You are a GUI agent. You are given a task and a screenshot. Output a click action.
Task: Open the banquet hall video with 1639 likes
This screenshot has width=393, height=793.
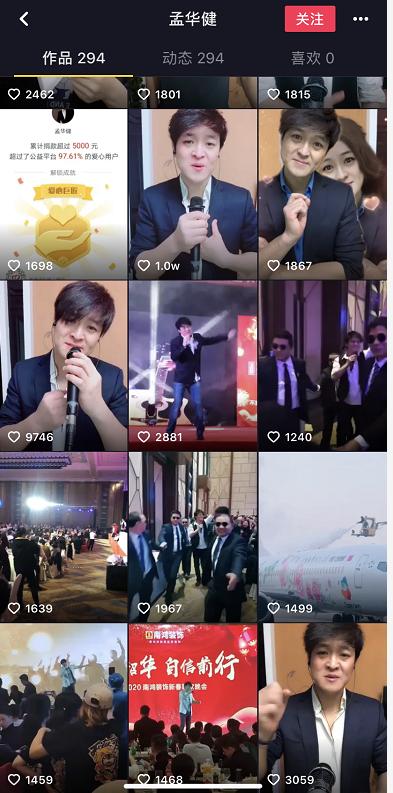(x=64, y=537)
